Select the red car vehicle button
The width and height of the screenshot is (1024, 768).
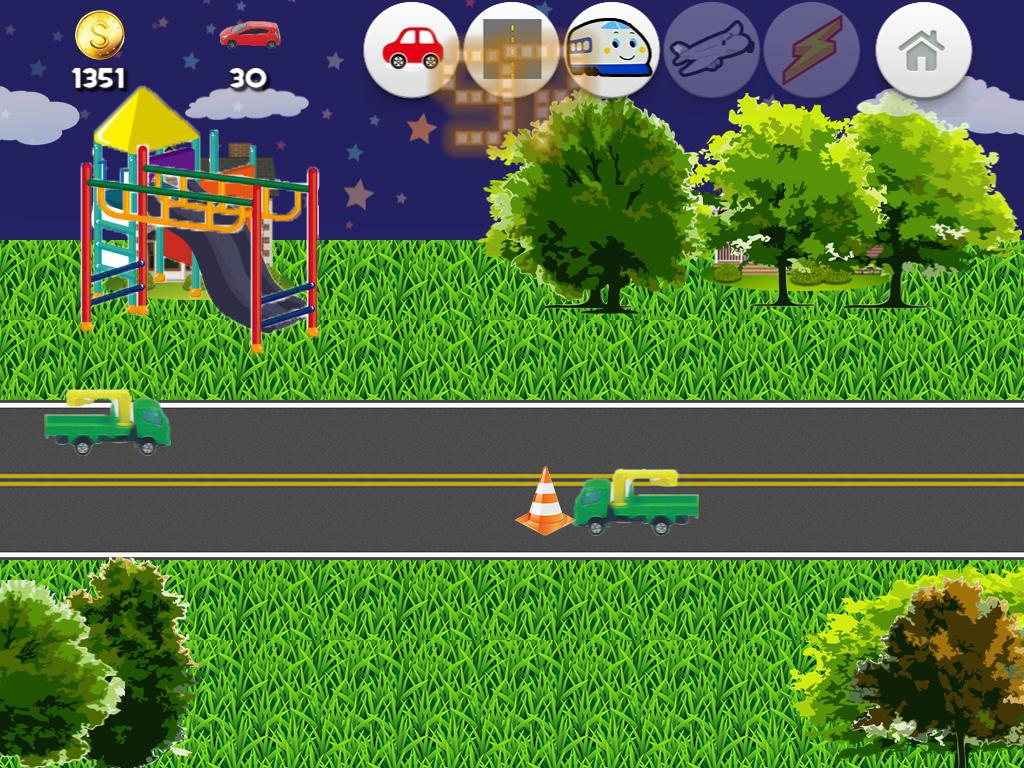tap(412, 49)
